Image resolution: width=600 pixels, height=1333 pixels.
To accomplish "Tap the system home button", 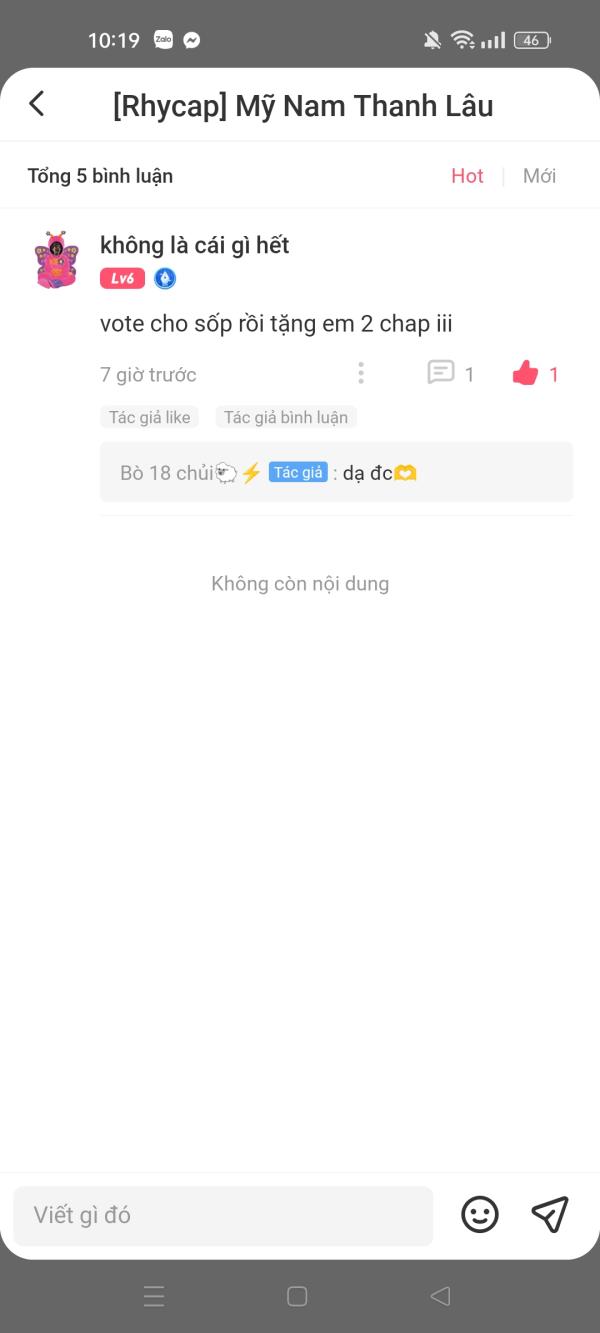I will click(297, 1296).
